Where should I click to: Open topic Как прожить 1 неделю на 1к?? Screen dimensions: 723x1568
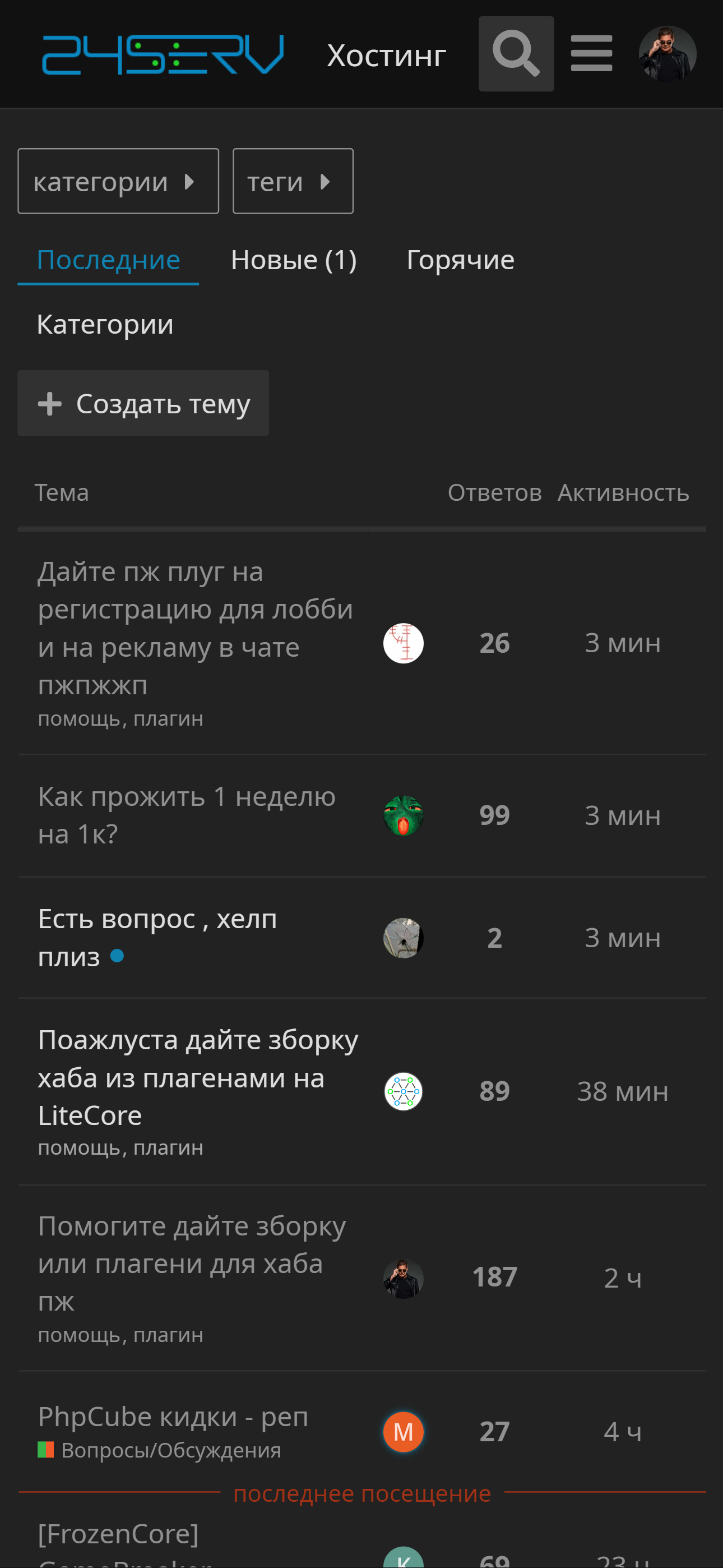186,815
